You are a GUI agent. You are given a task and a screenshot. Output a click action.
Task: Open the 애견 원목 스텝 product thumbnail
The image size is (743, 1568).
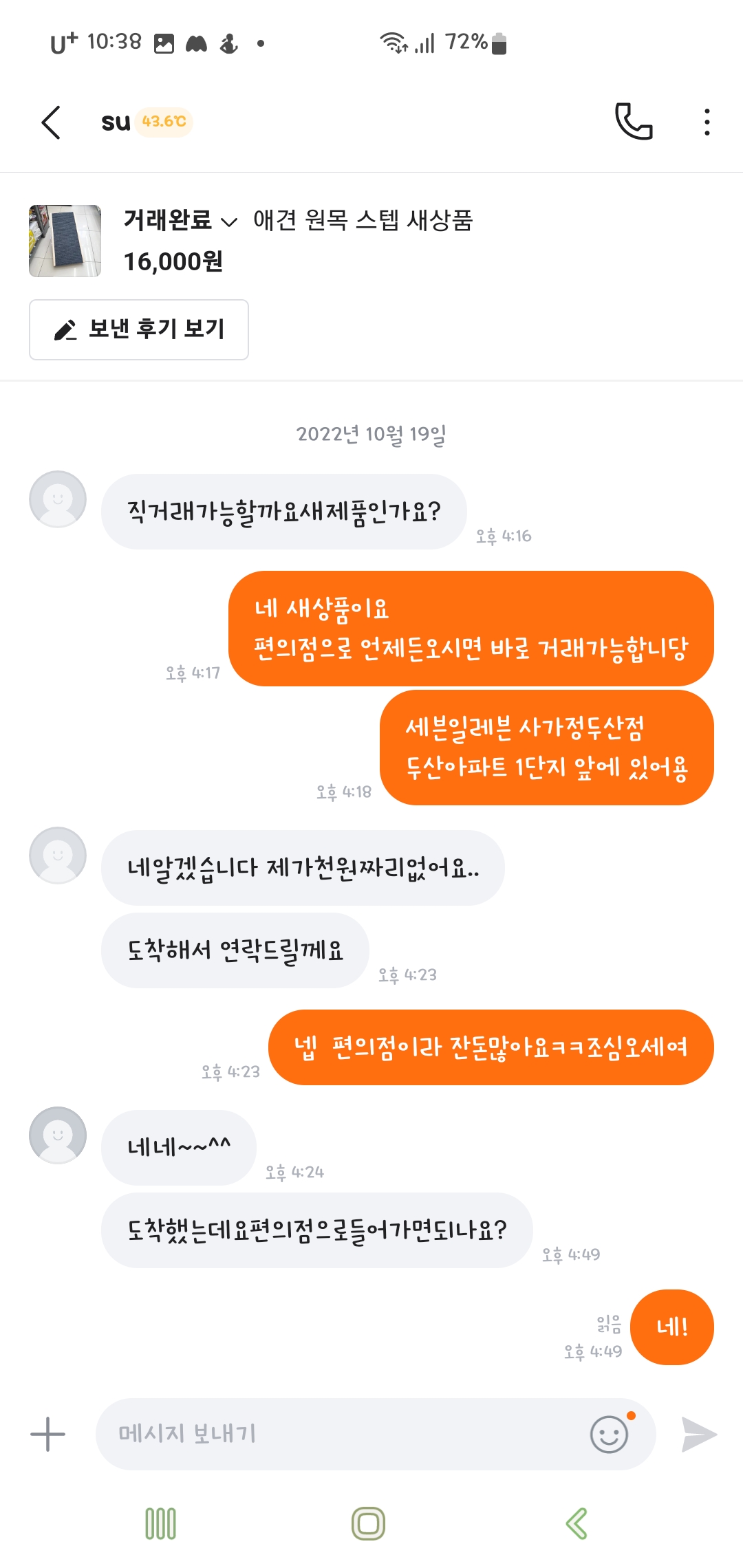[65, 241]
